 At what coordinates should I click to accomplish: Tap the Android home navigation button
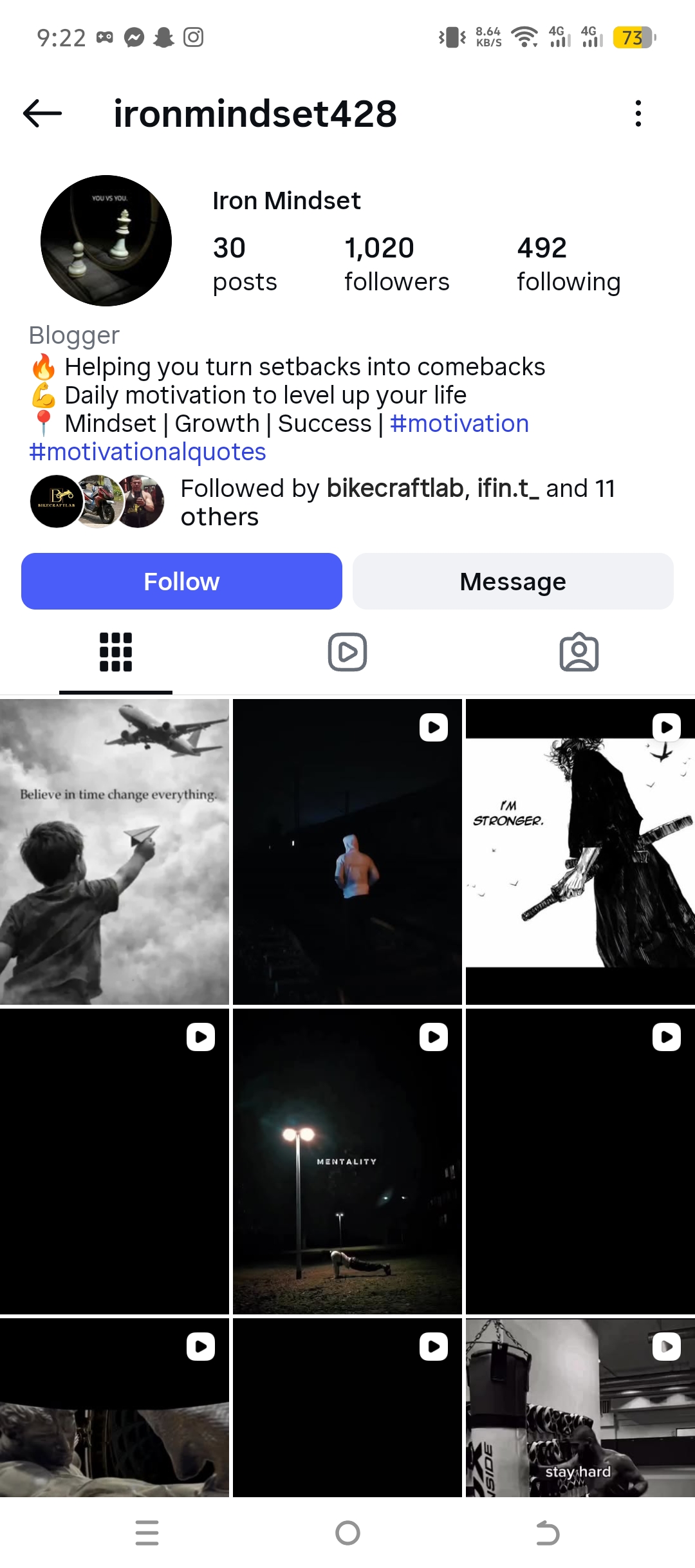pos(347,1532)
